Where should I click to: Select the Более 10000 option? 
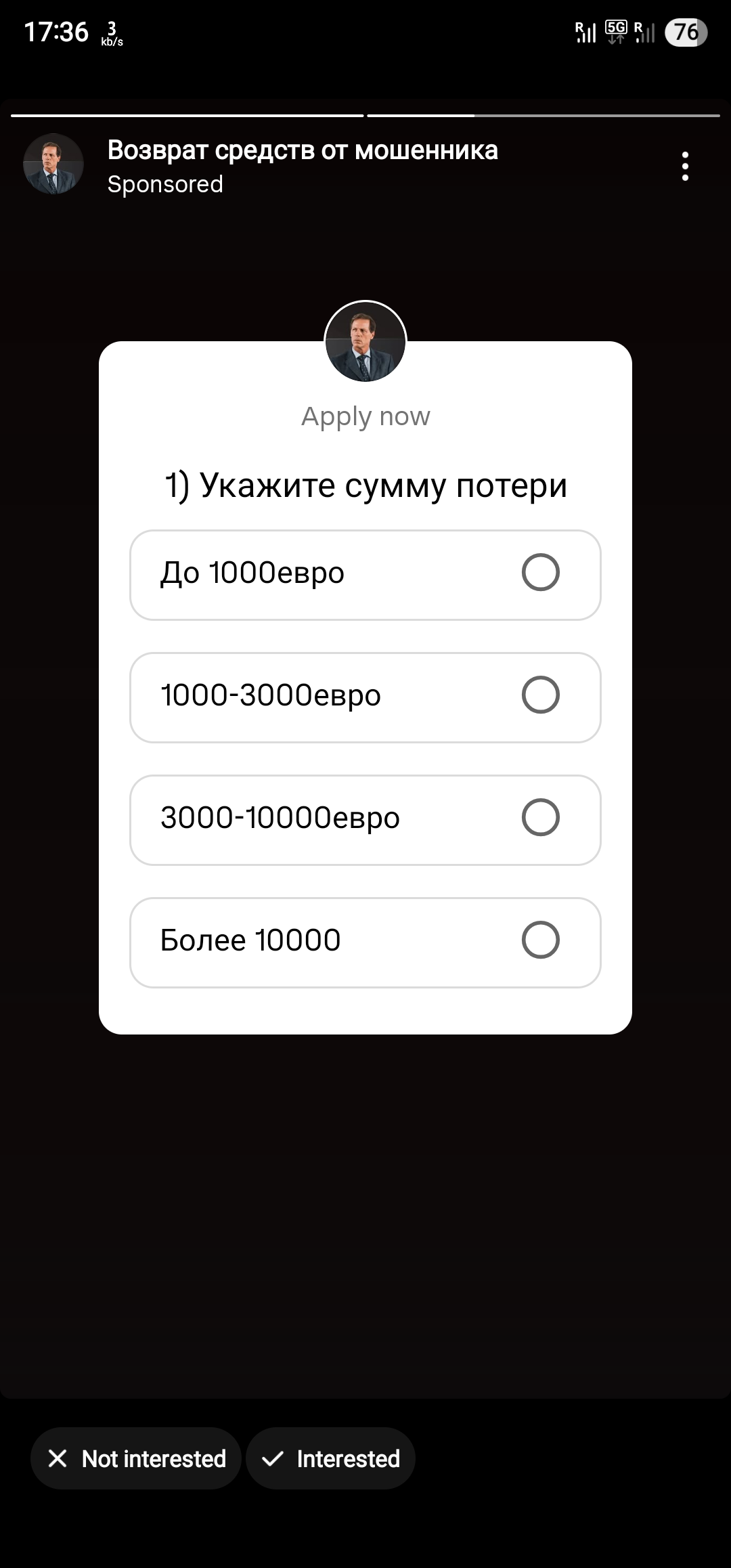[365, 942]
